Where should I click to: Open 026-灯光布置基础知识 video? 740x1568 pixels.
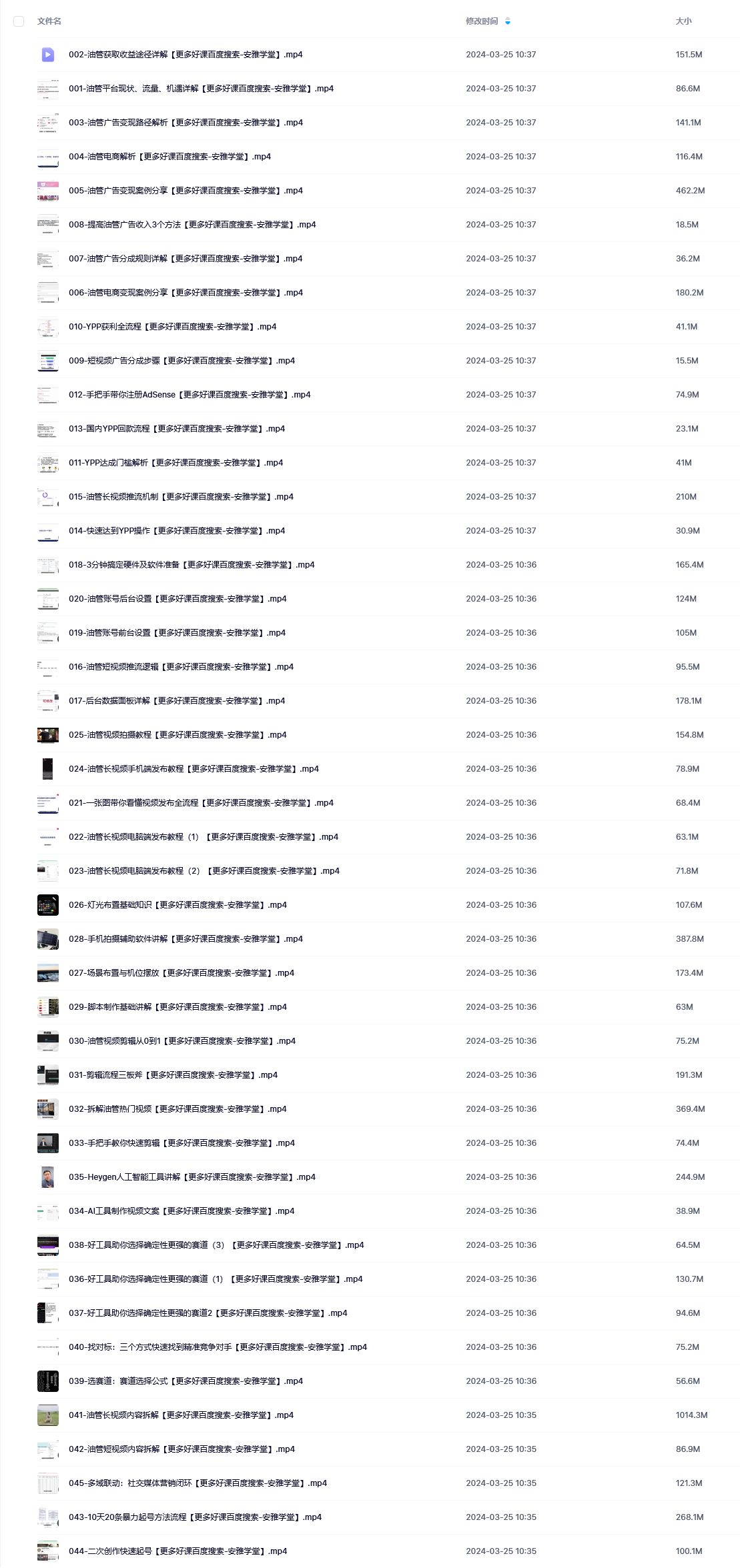[177, 905]
